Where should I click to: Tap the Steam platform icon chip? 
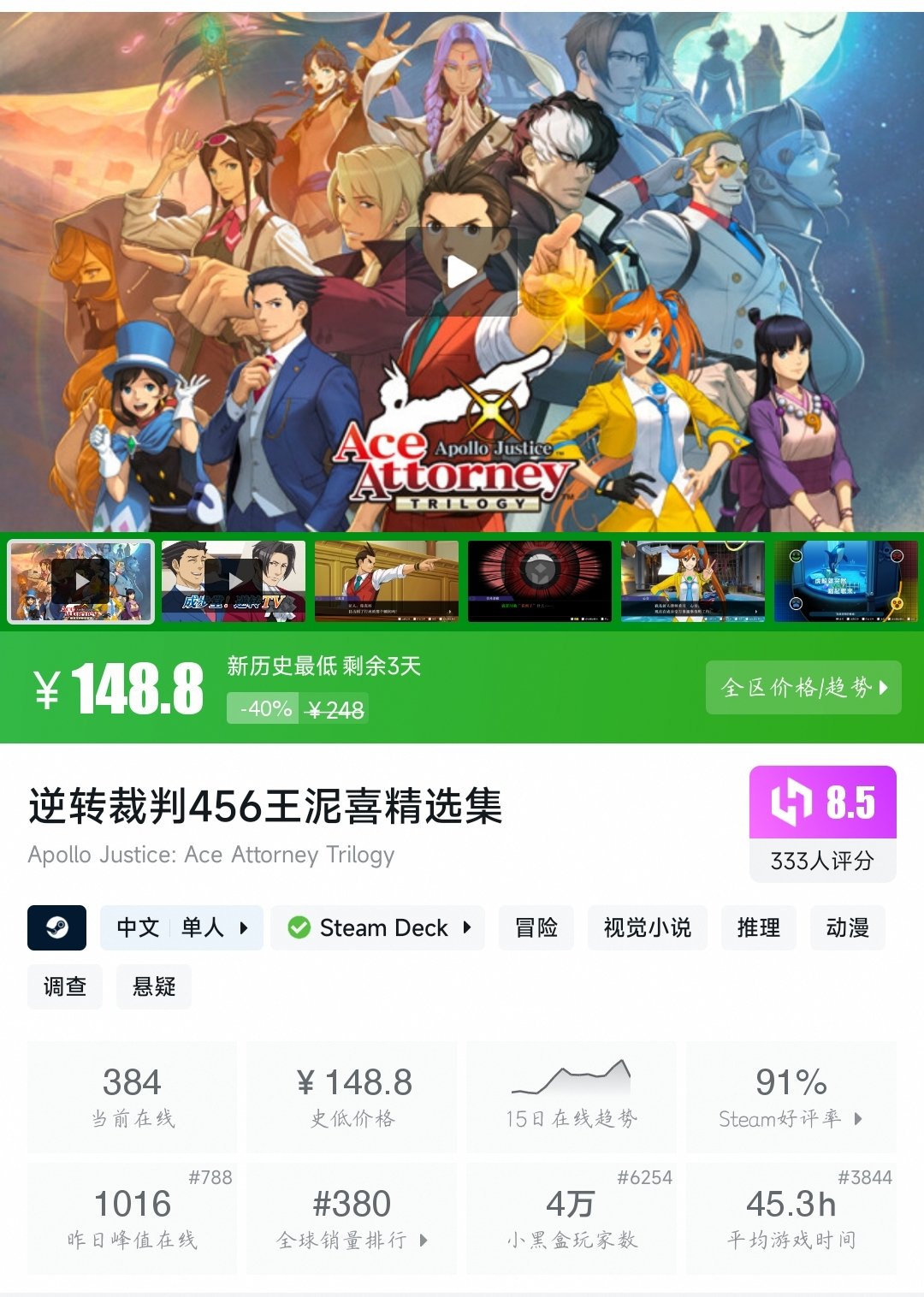[x=57, y=927]
